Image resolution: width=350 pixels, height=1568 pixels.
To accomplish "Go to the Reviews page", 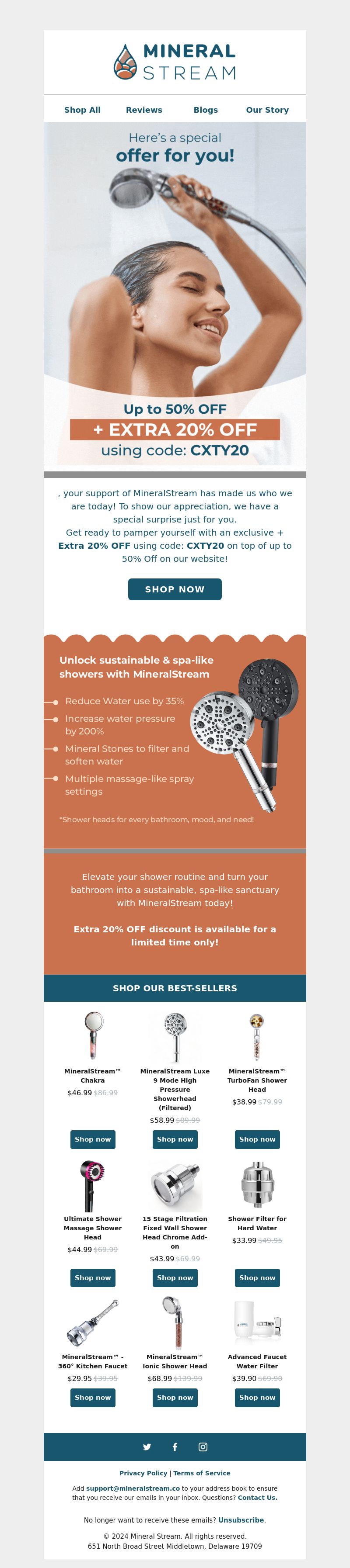I will [144, 110].
